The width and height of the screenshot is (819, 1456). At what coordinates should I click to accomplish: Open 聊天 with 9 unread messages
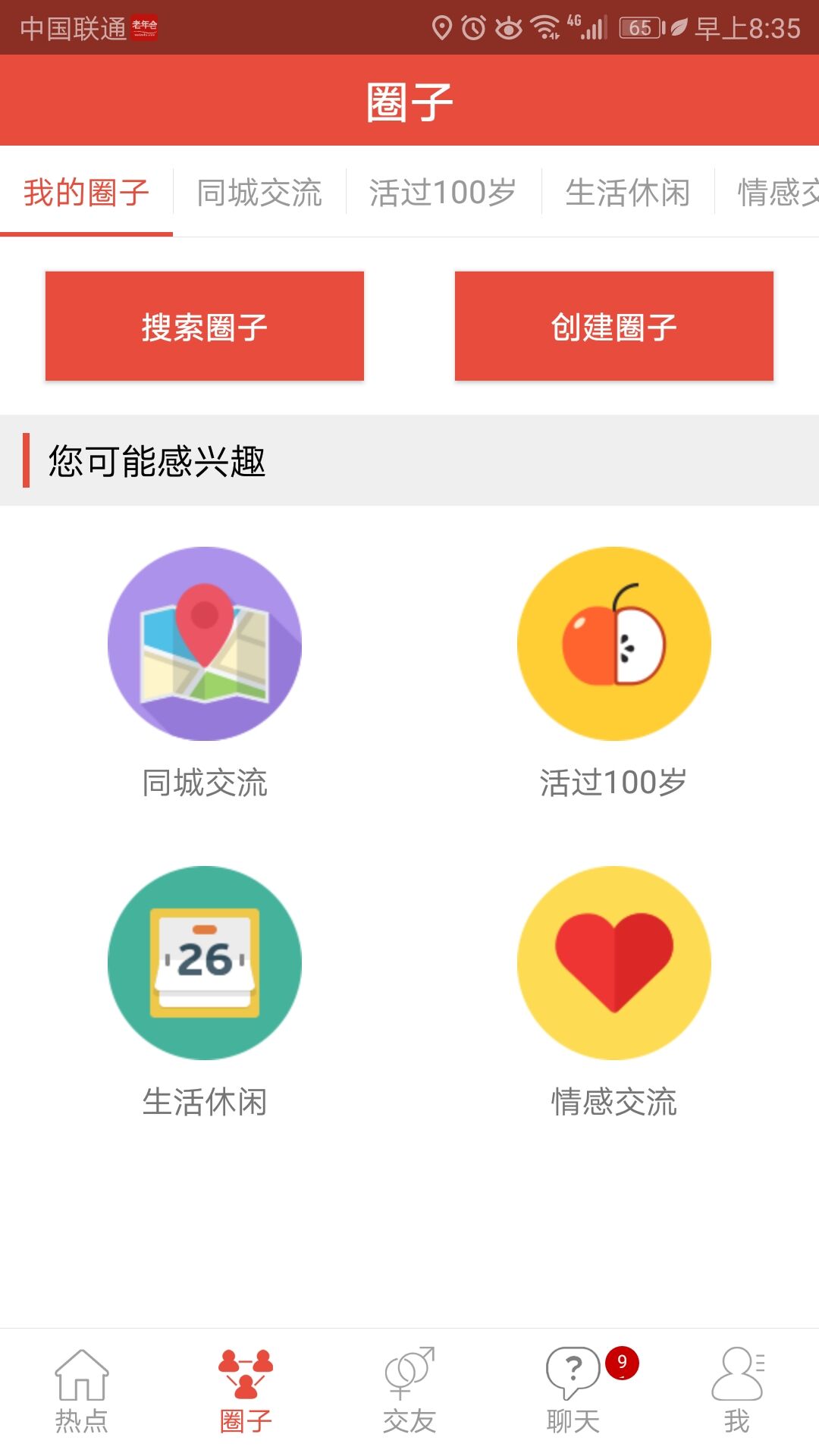point(575,1392)
